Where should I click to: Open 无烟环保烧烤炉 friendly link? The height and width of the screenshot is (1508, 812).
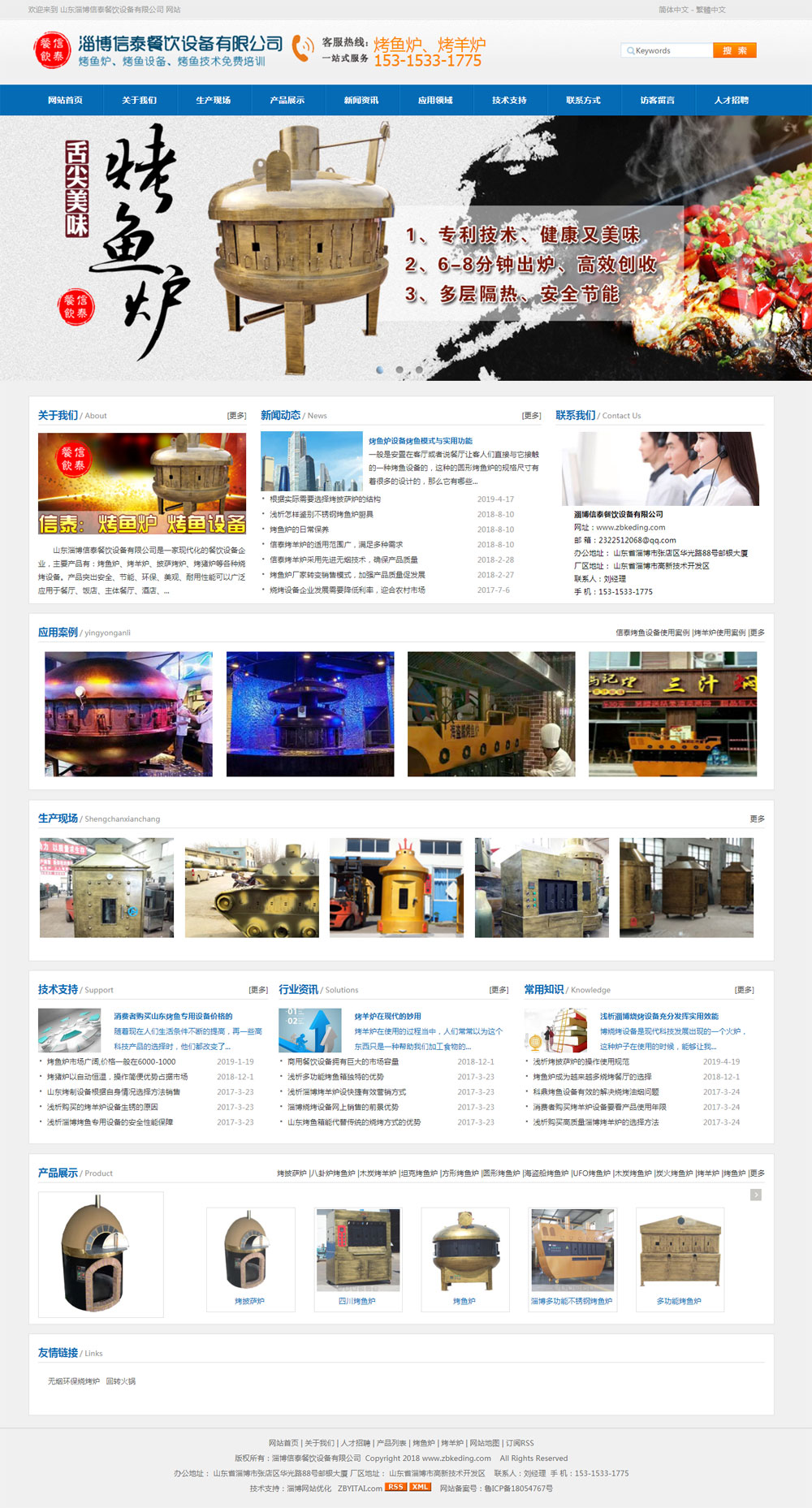[74, 1381]
